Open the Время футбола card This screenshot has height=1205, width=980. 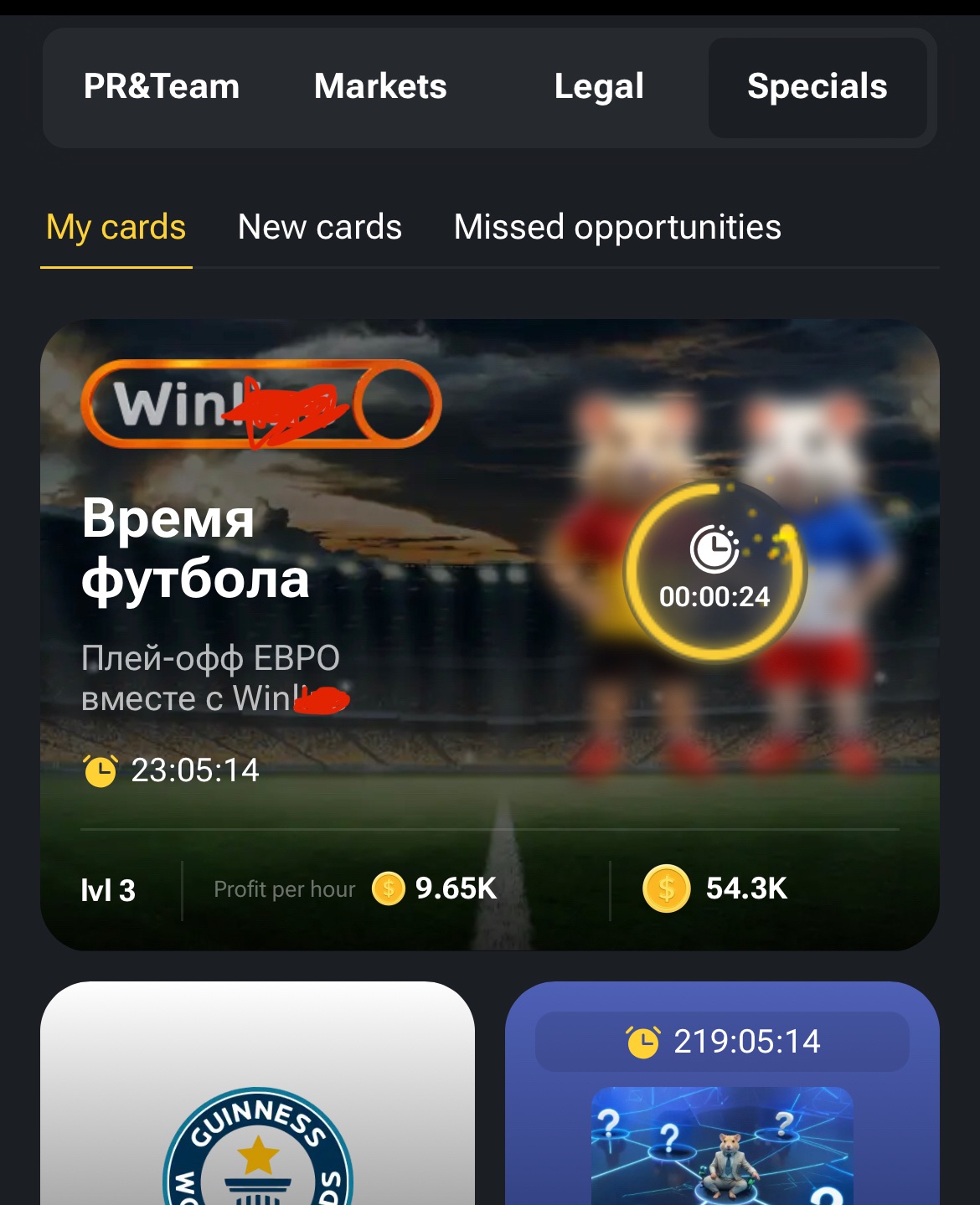(490, 635)
